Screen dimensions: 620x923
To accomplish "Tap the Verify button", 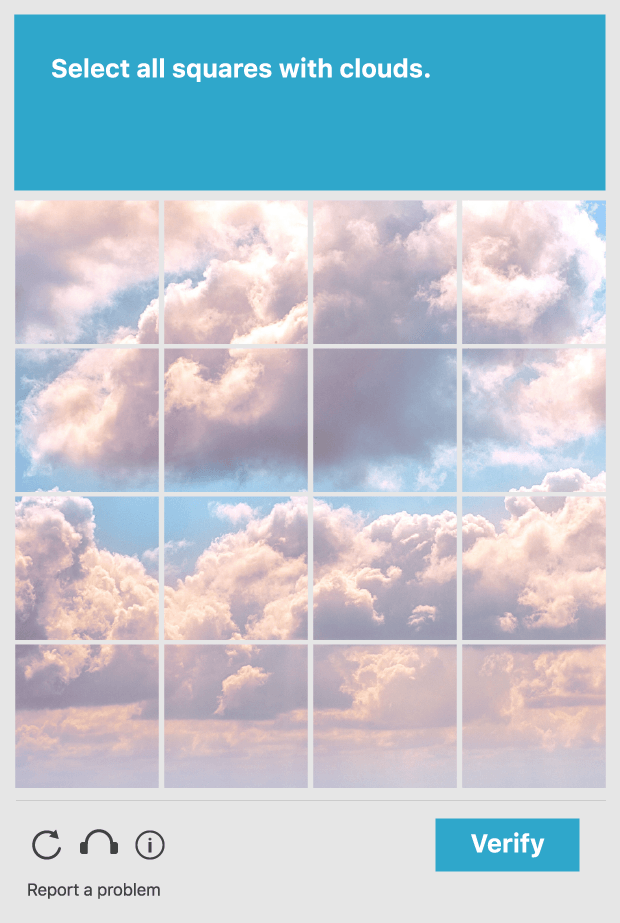I will [x=507, y=844].
